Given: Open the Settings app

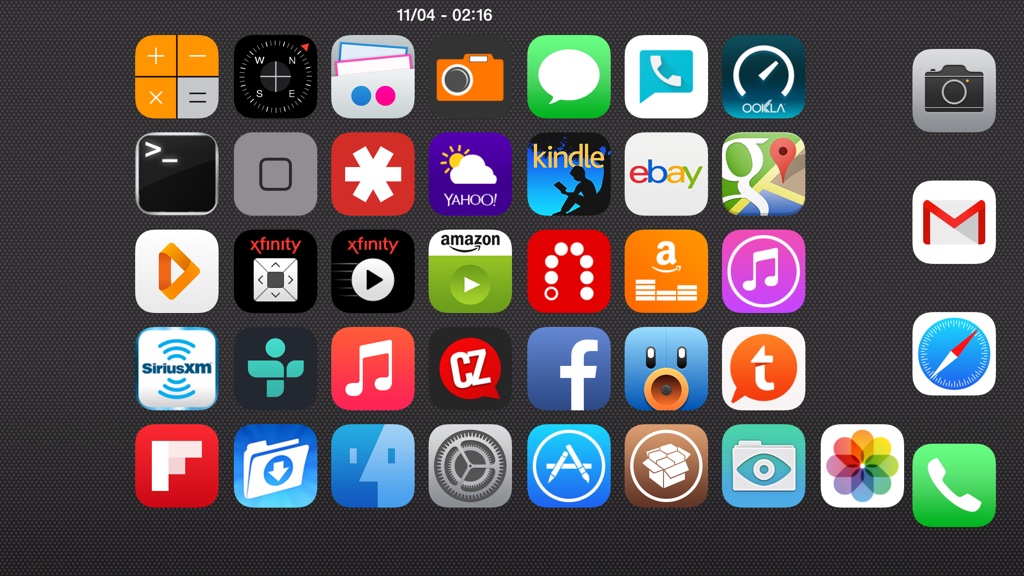Looking at the screenshot, I should 470,465.
